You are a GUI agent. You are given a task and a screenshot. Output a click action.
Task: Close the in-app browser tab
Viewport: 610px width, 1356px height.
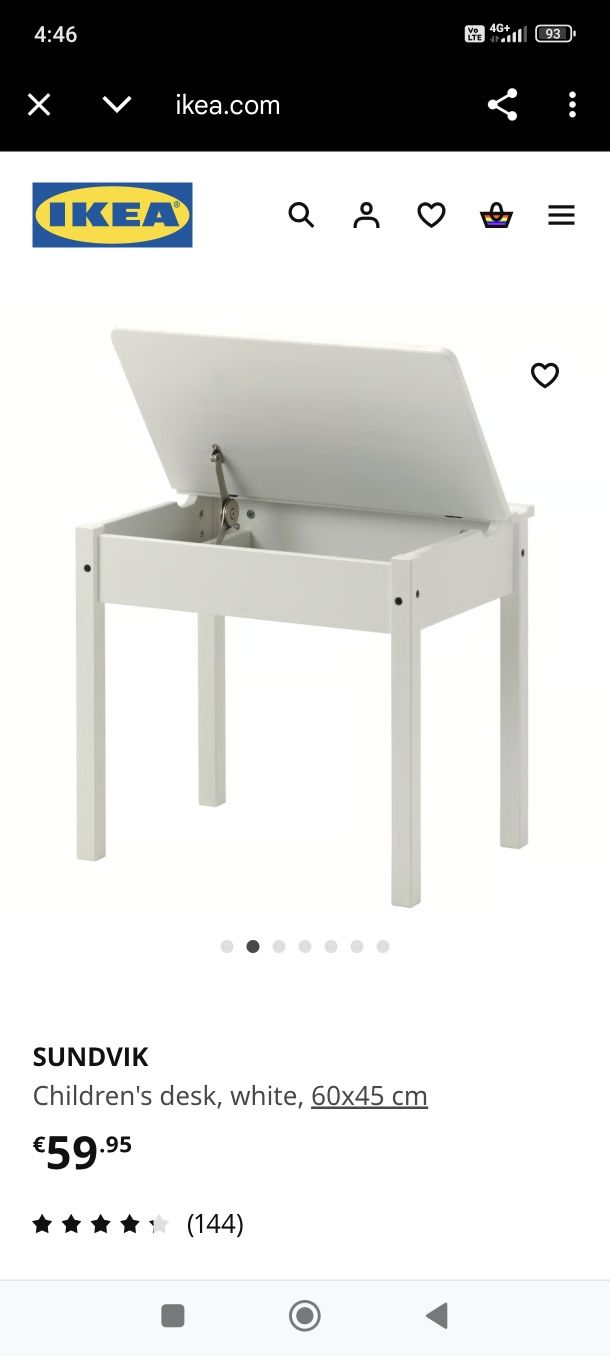39,105
